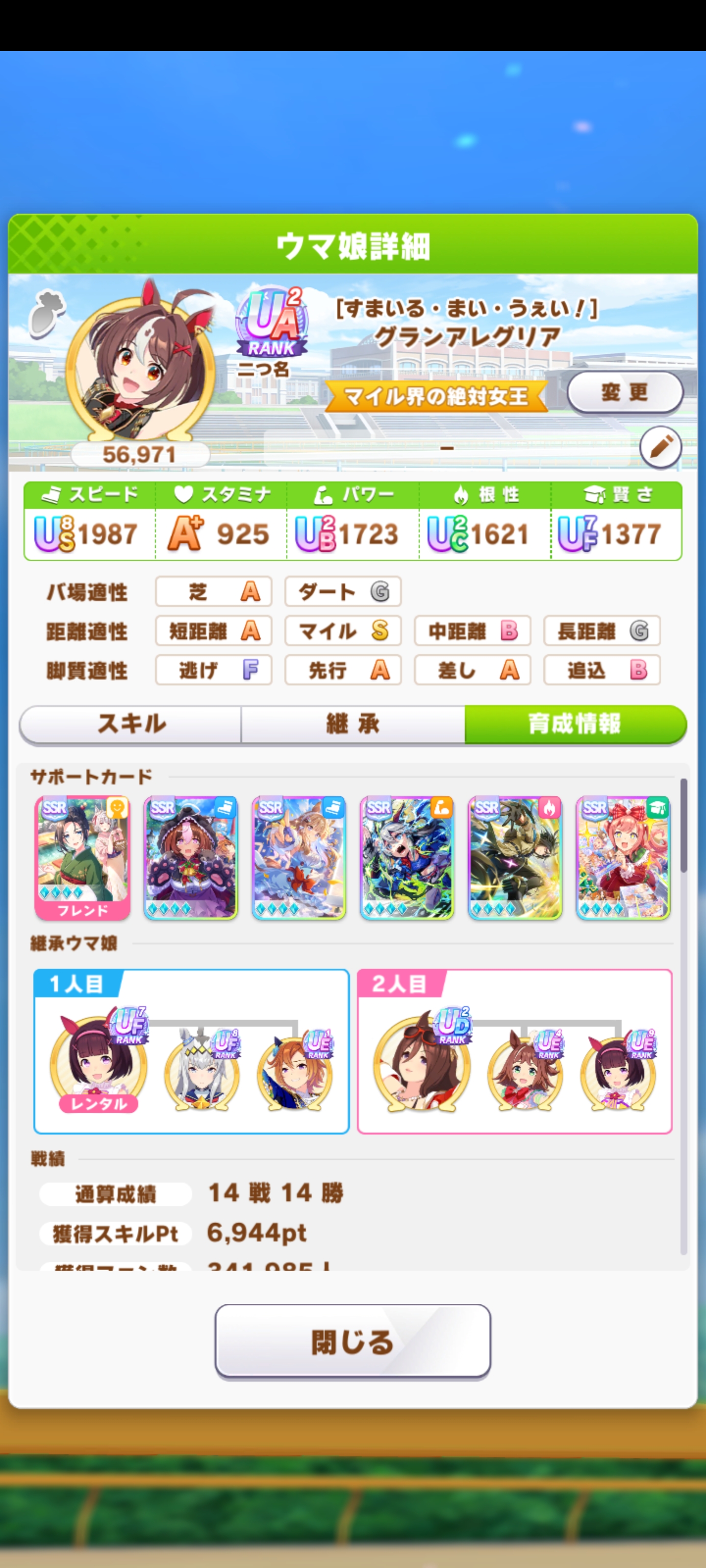Open the フレンド support card

83,857
